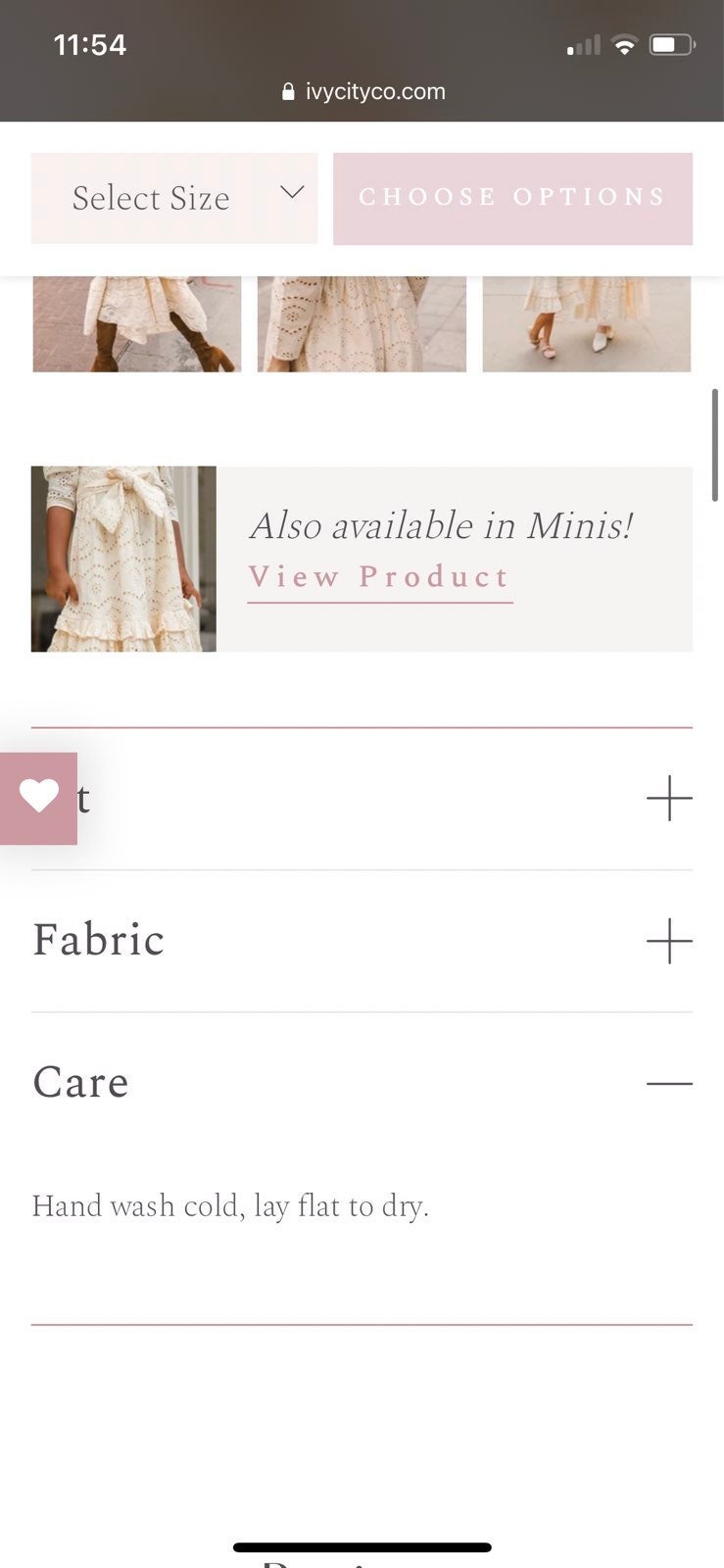Follow the View Product link for Minis

click(379, 577)
